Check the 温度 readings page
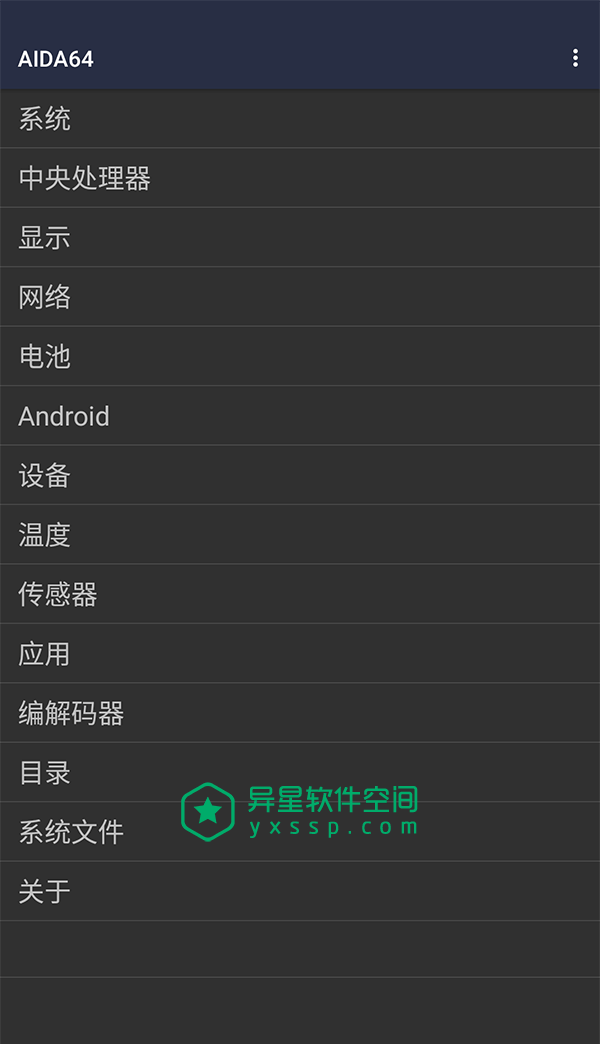The width and height of the screenshot is (600, 1044). [x=45, y=535]
